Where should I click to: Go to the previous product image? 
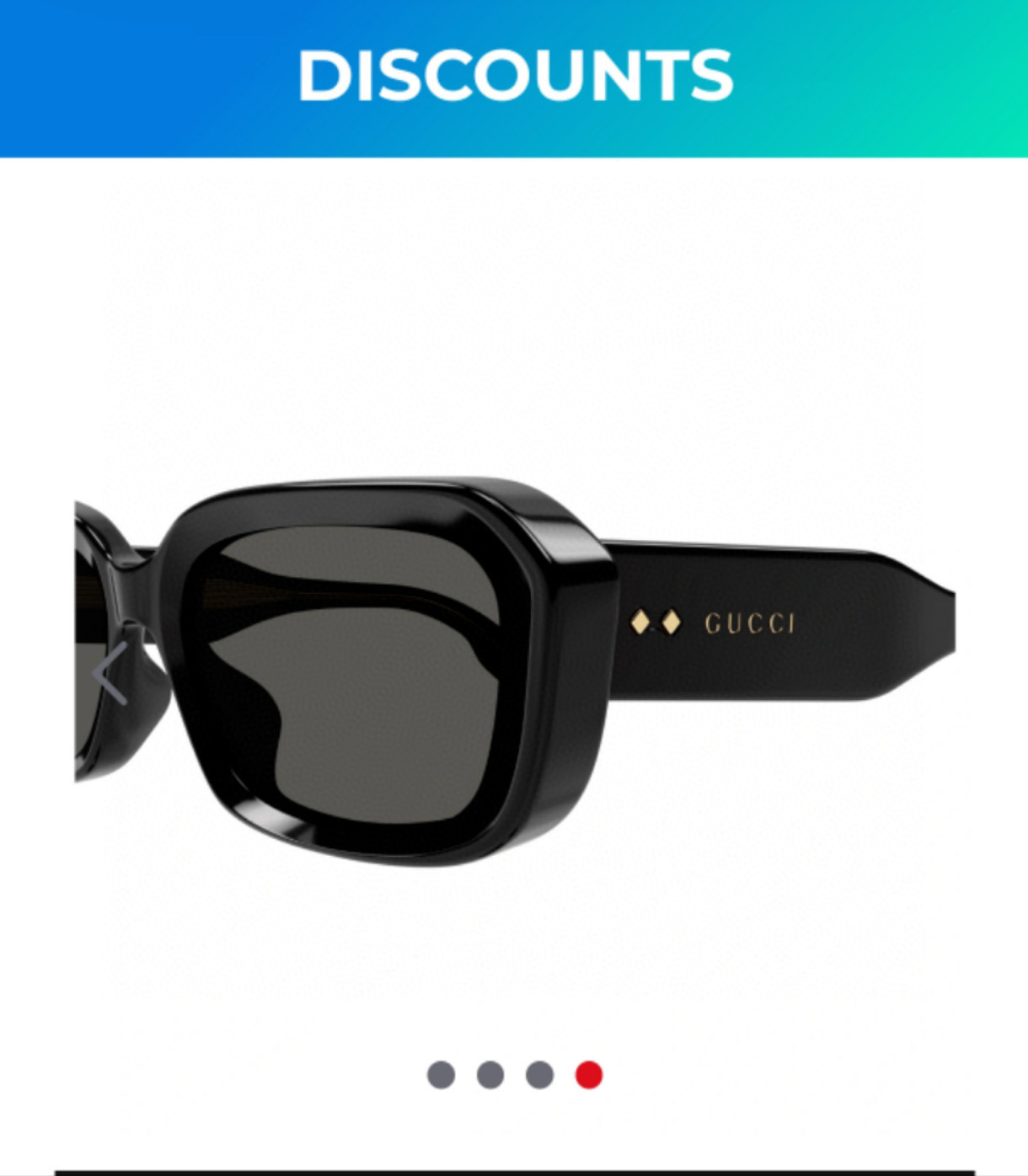tap(110, 671)
